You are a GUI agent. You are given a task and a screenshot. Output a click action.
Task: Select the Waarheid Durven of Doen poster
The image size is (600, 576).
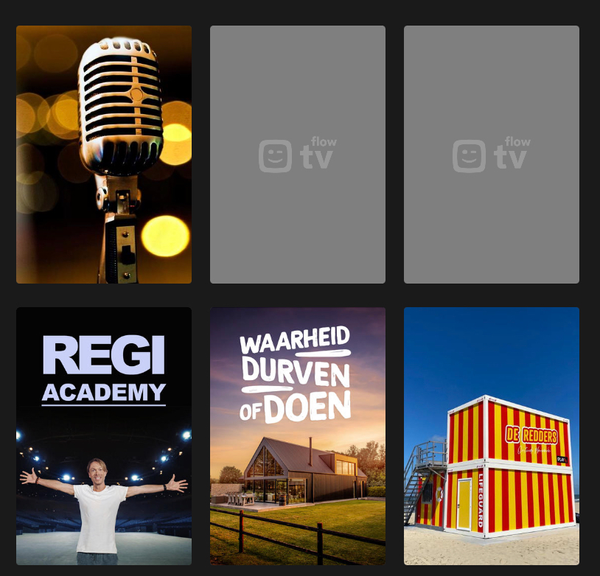(297, 436)
